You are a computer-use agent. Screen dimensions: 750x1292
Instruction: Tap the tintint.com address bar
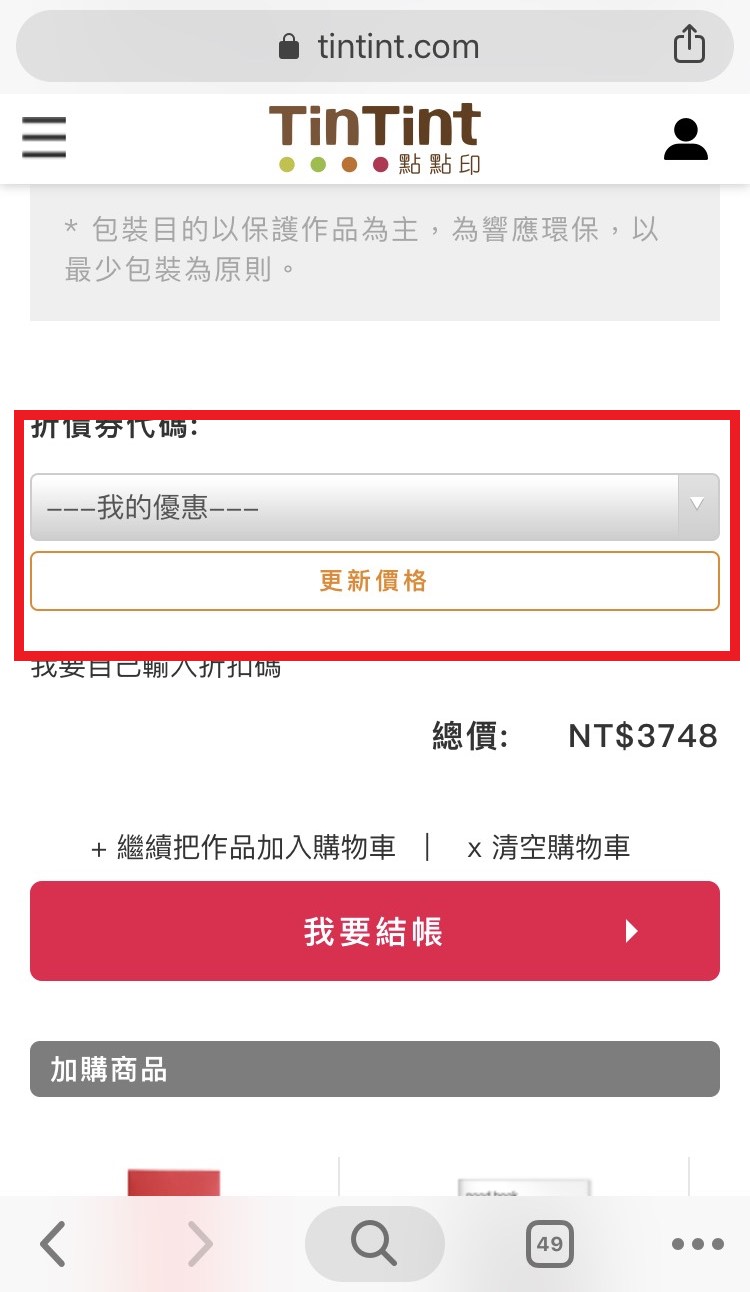(x=375, y=46)
